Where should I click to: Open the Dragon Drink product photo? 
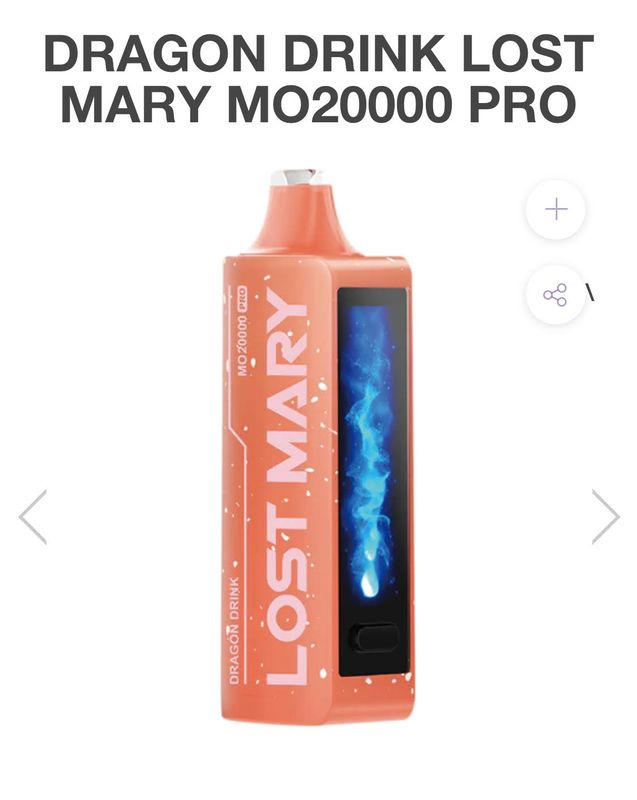point(315,445)
